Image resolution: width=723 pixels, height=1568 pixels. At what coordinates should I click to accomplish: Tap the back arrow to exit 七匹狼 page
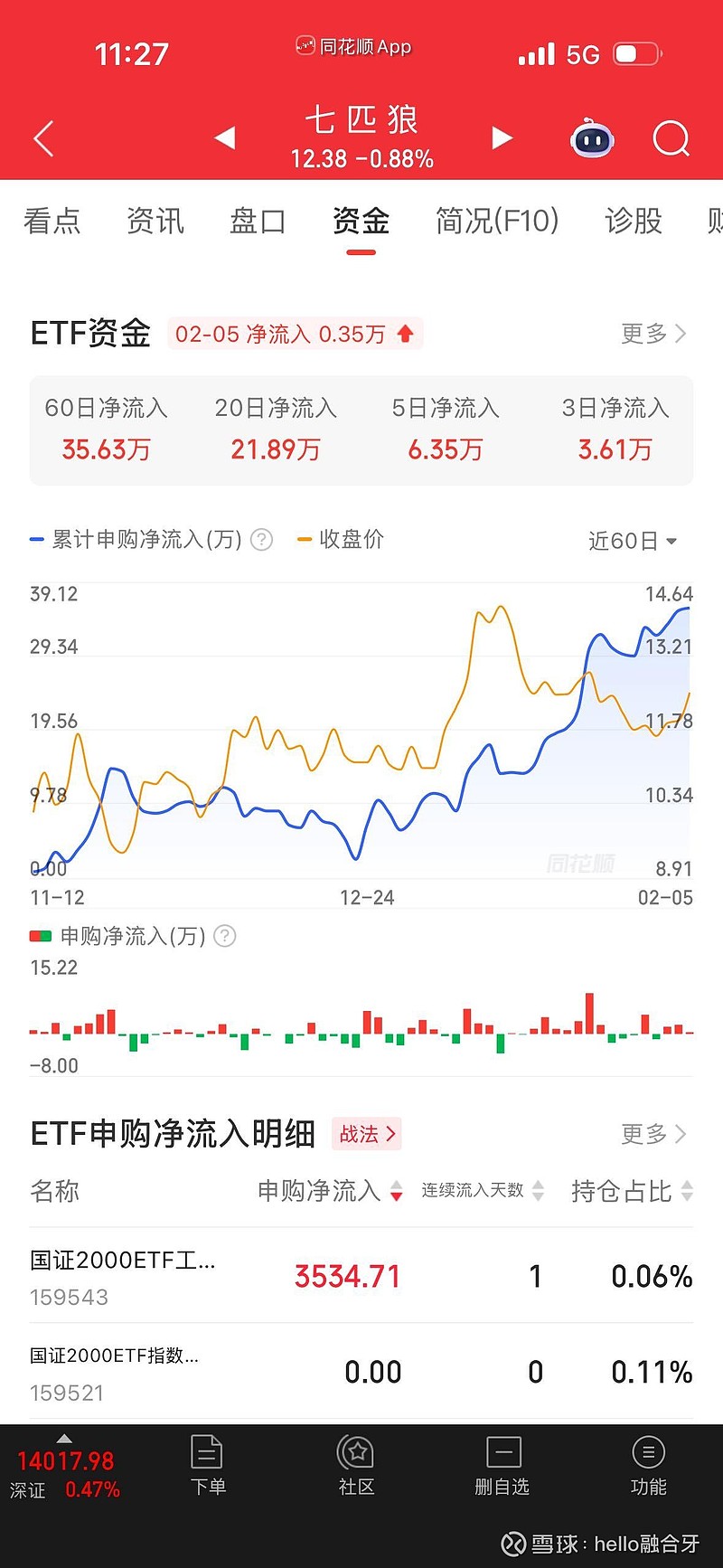click(x=42, y=137)
